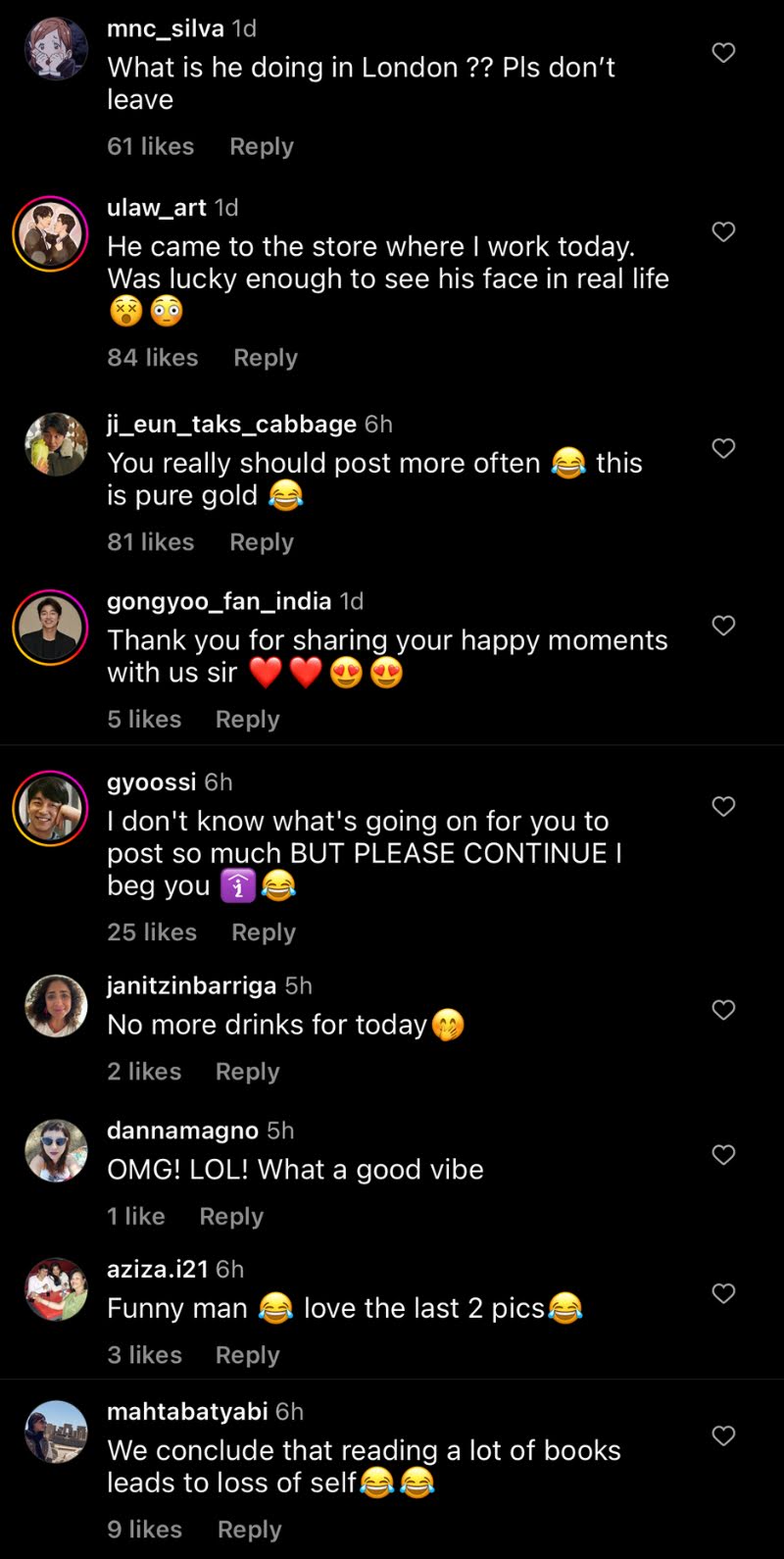
Task: Reply to gongyoo_fan_india's comment
Action: 247,720
